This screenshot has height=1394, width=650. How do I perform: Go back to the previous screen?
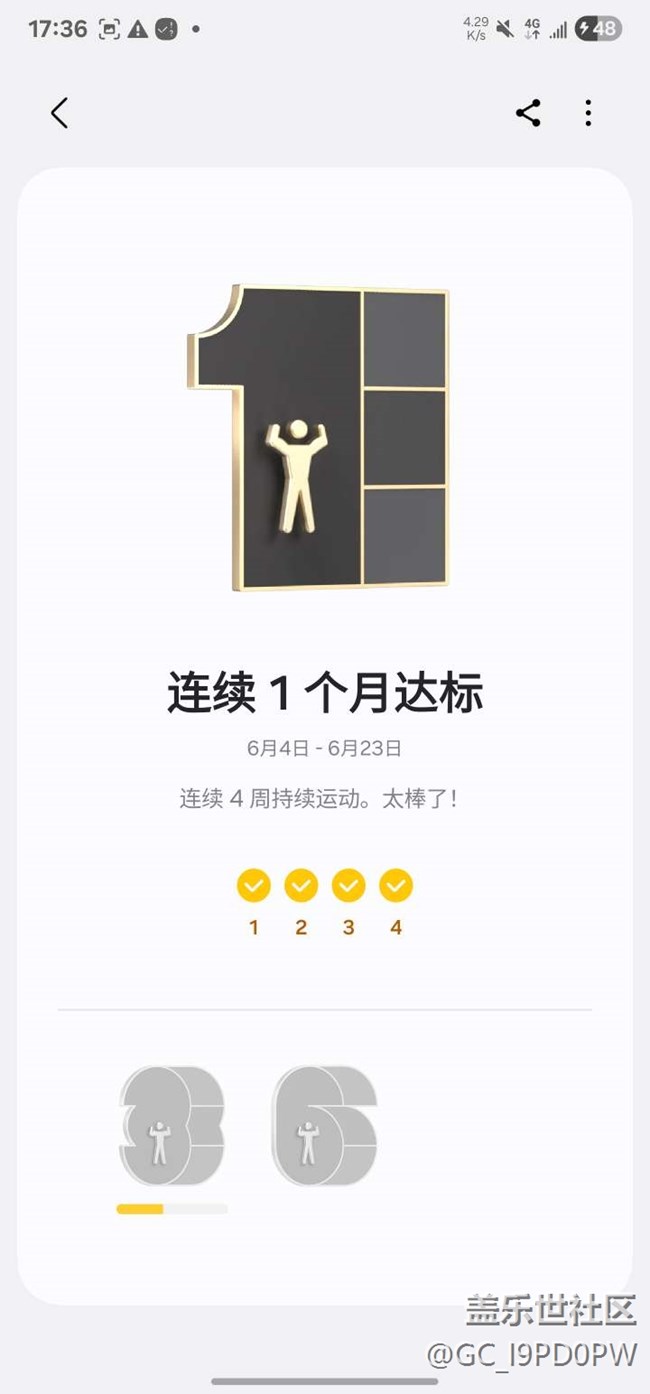60,113
